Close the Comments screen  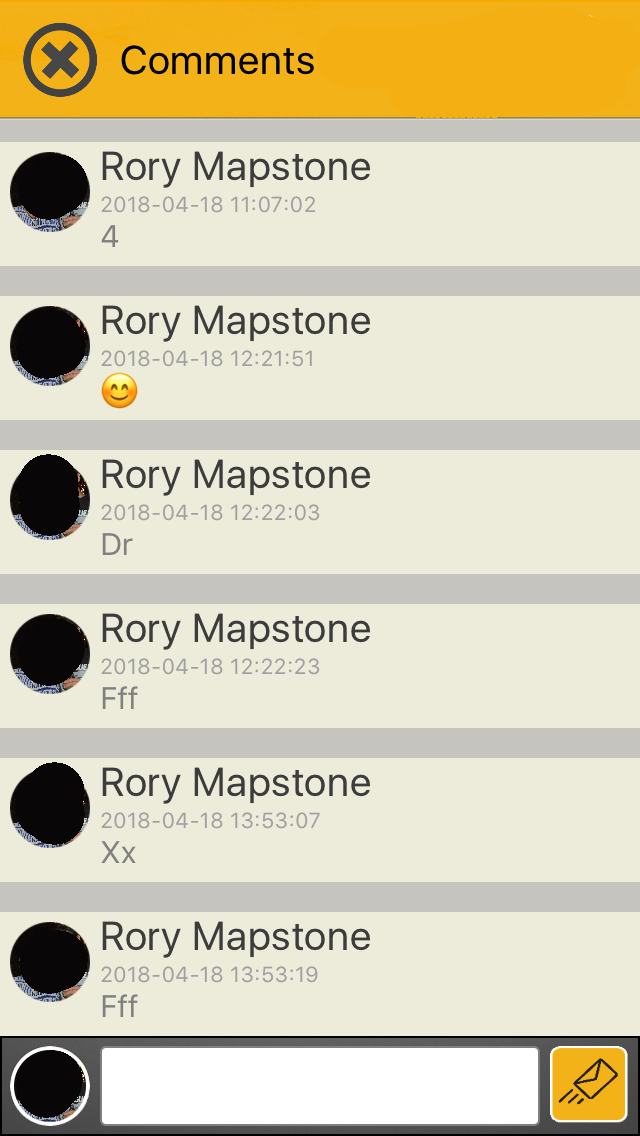pyautogui.click(x=60, y=60)
